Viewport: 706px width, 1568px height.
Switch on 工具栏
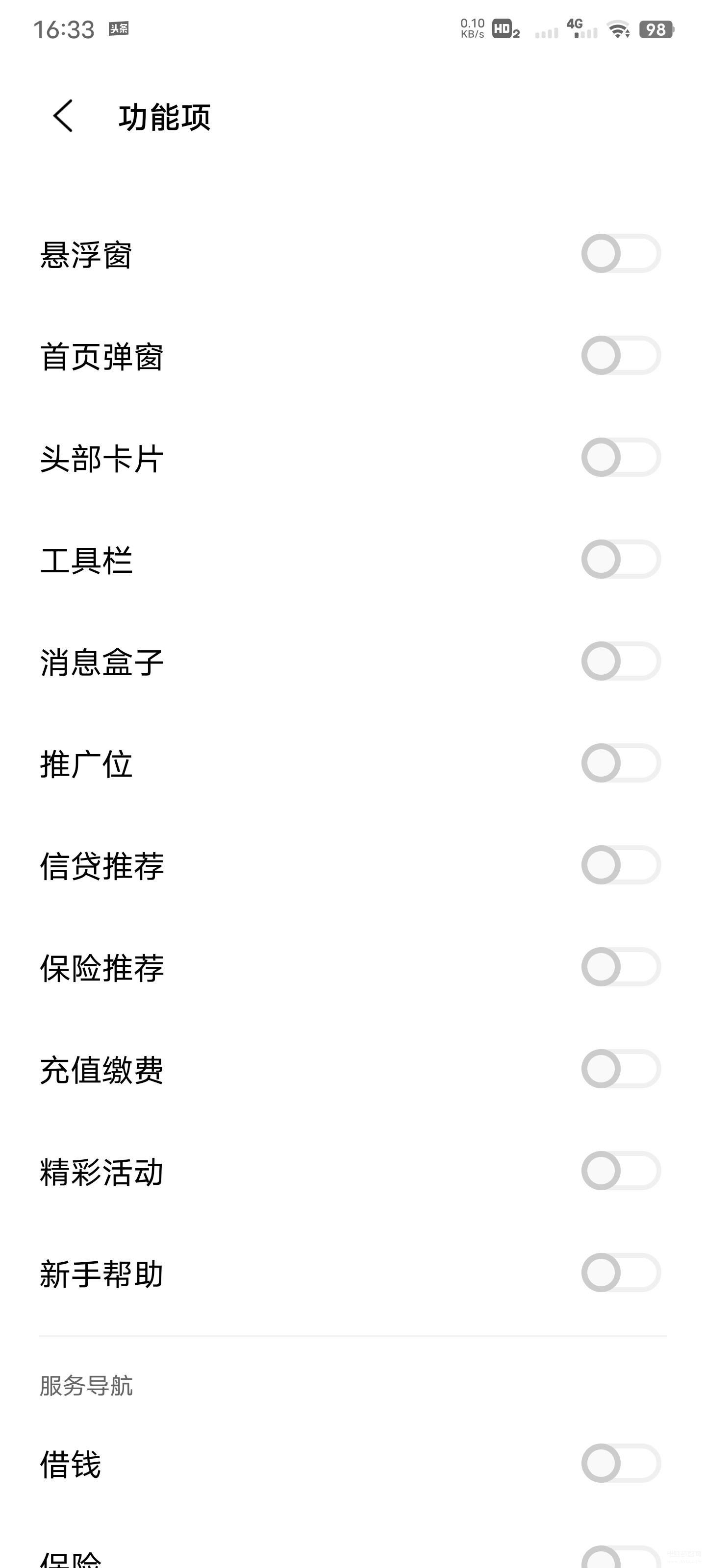[621, 559]
